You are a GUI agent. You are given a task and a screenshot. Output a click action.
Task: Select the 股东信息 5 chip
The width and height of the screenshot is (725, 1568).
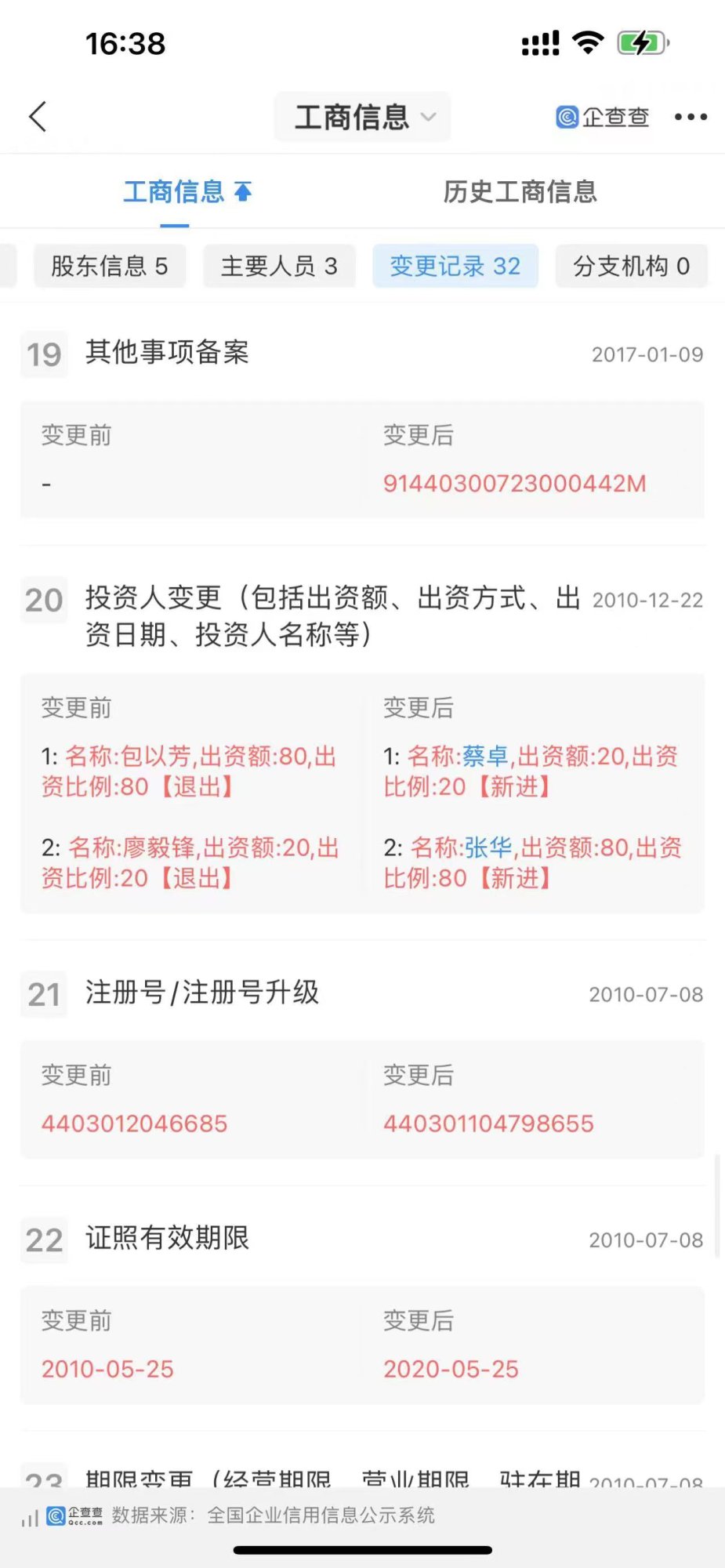110,267
